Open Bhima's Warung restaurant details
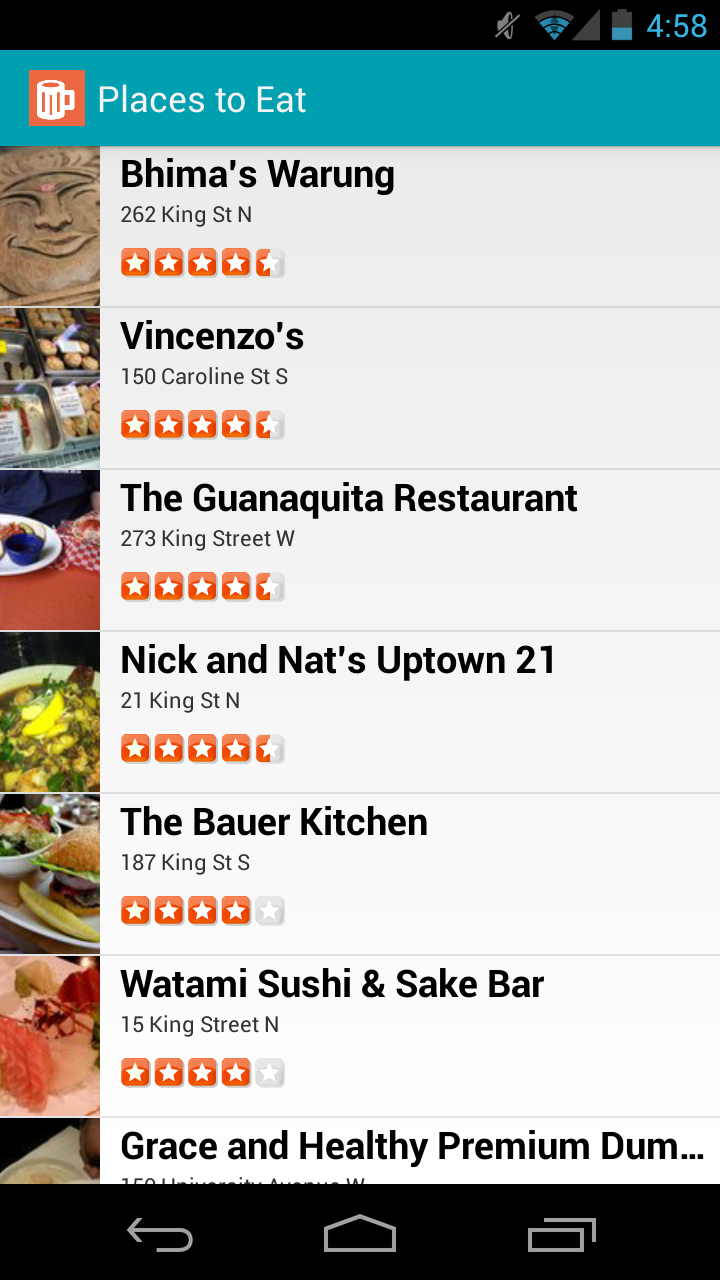The width and height of the screenshot is (720, 1280). [360, 226]
